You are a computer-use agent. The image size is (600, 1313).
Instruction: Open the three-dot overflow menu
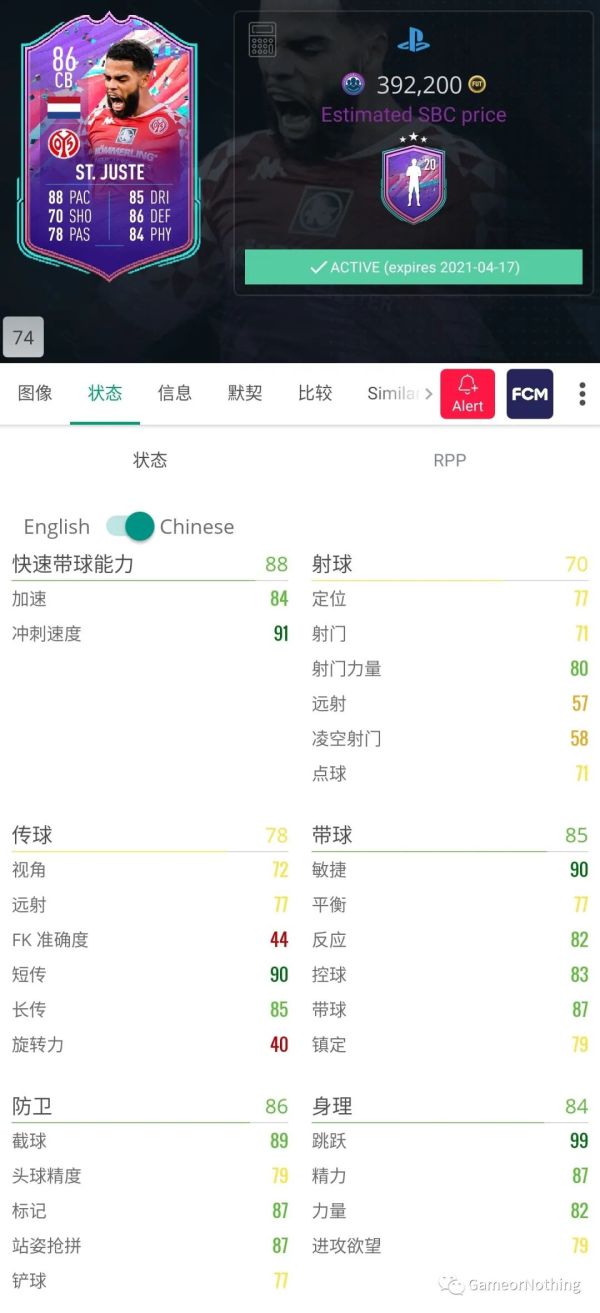coord(582,394)
